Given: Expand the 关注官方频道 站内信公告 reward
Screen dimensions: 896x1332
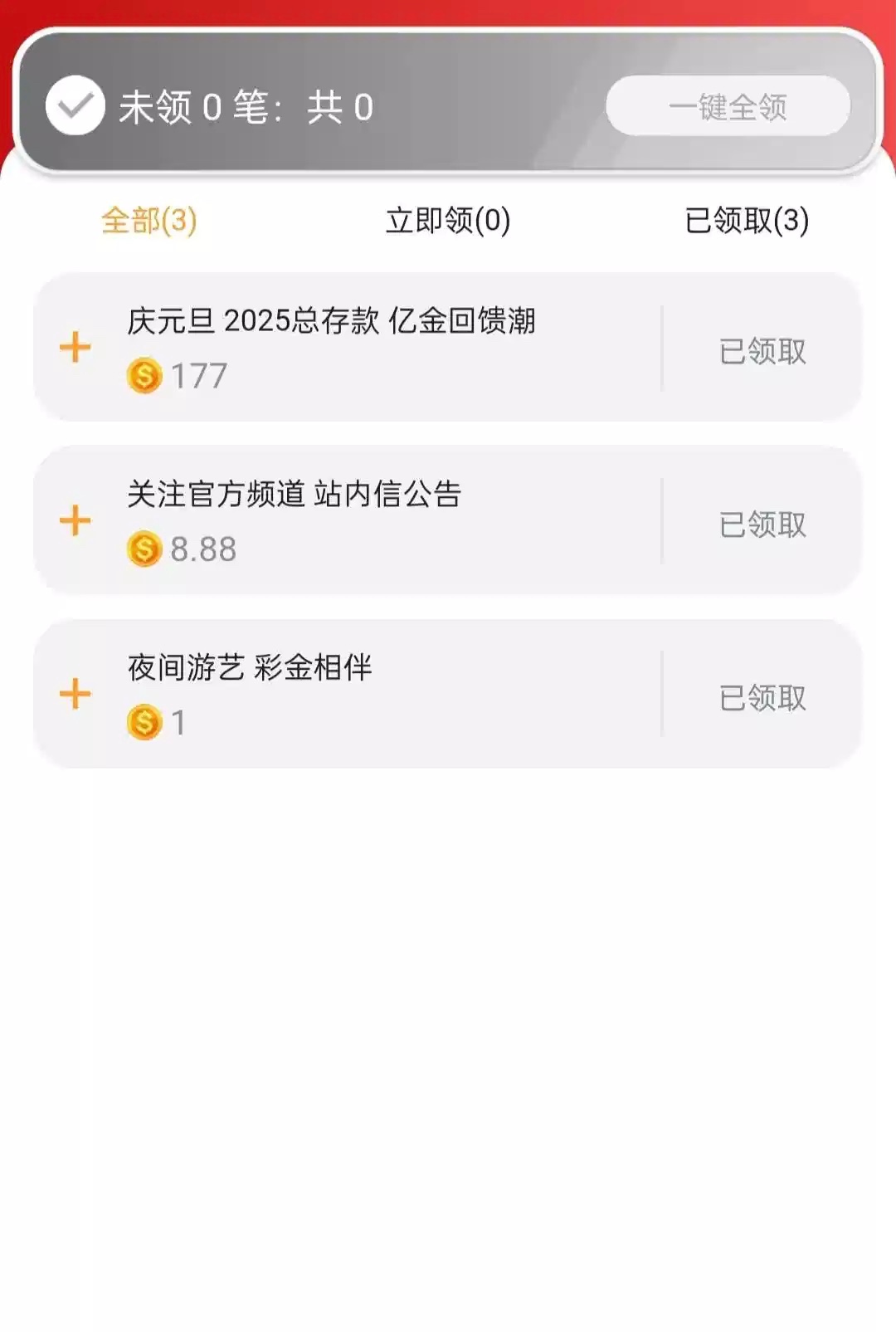Looking at the screenshot, I should tap(75, 520).
